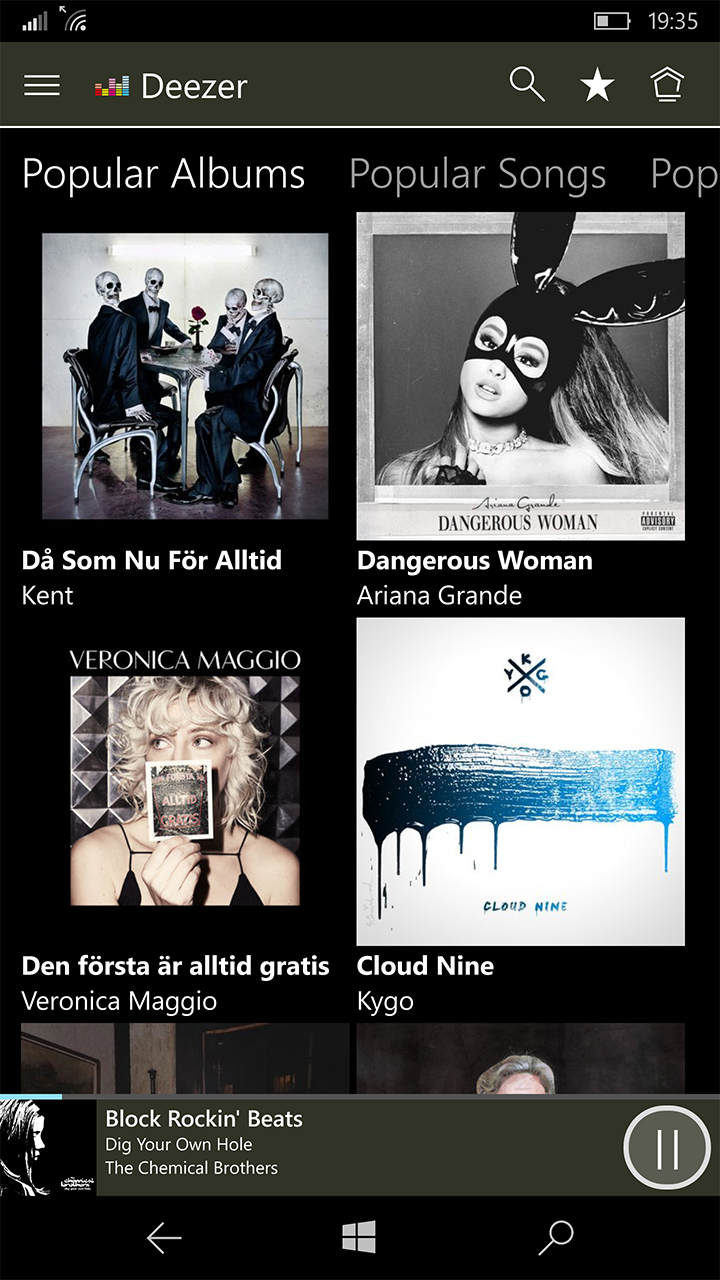This screenshot has height=1280, width=720.
Task: Tap the Windows home button
Action: click(x=359, y=1238)
